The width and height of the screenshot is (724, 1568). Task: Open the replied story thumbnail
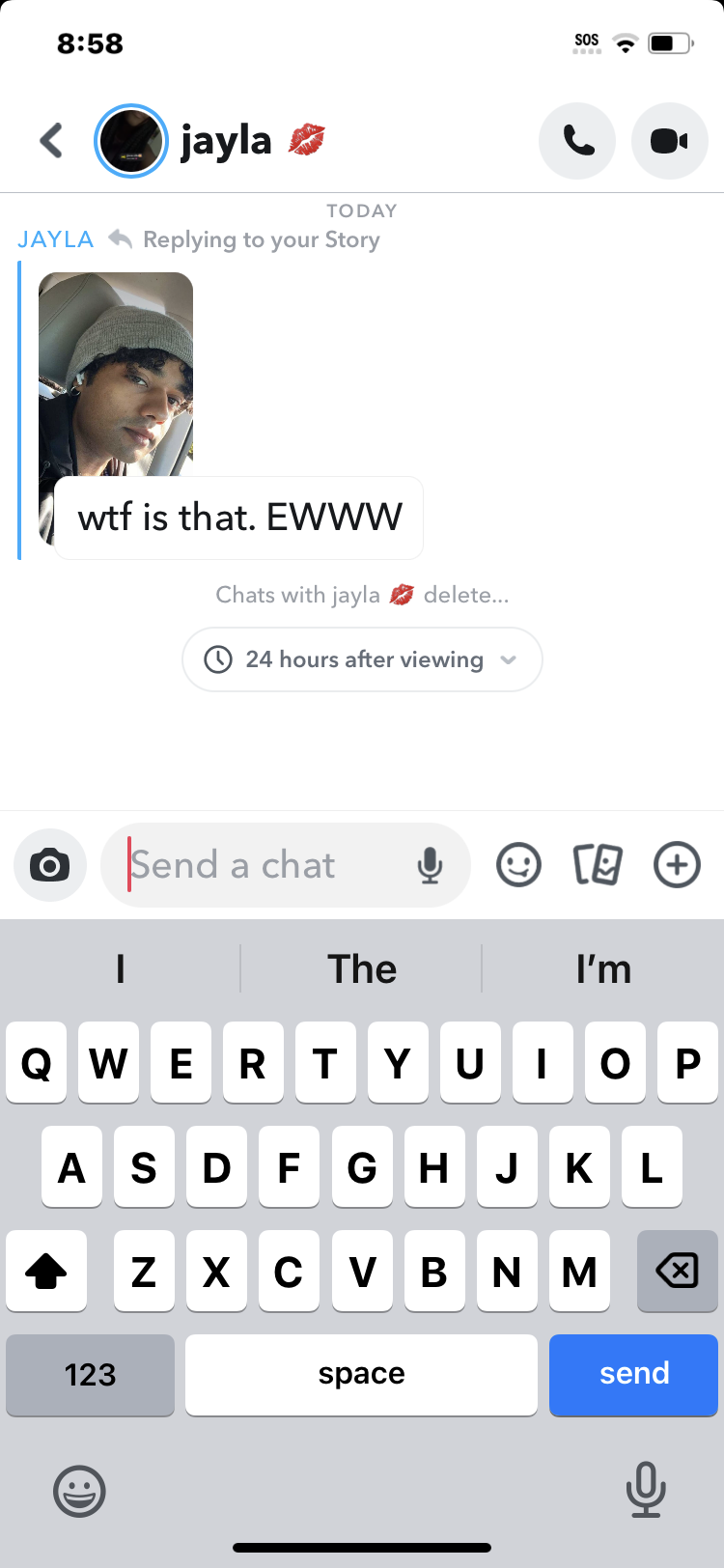coord(116,372)
